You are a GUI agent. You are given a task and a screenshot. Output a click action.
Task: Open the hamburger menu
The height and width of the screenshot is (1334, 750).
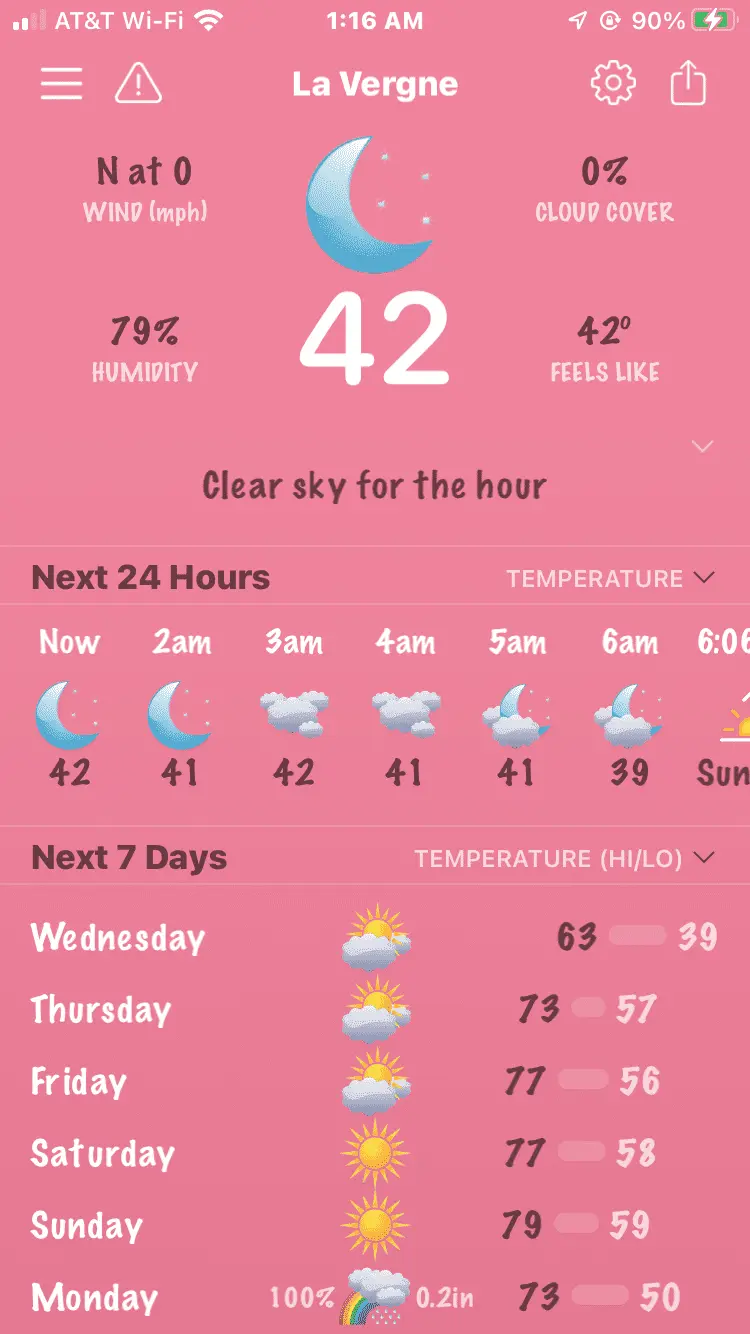click(x=61, y=84)
